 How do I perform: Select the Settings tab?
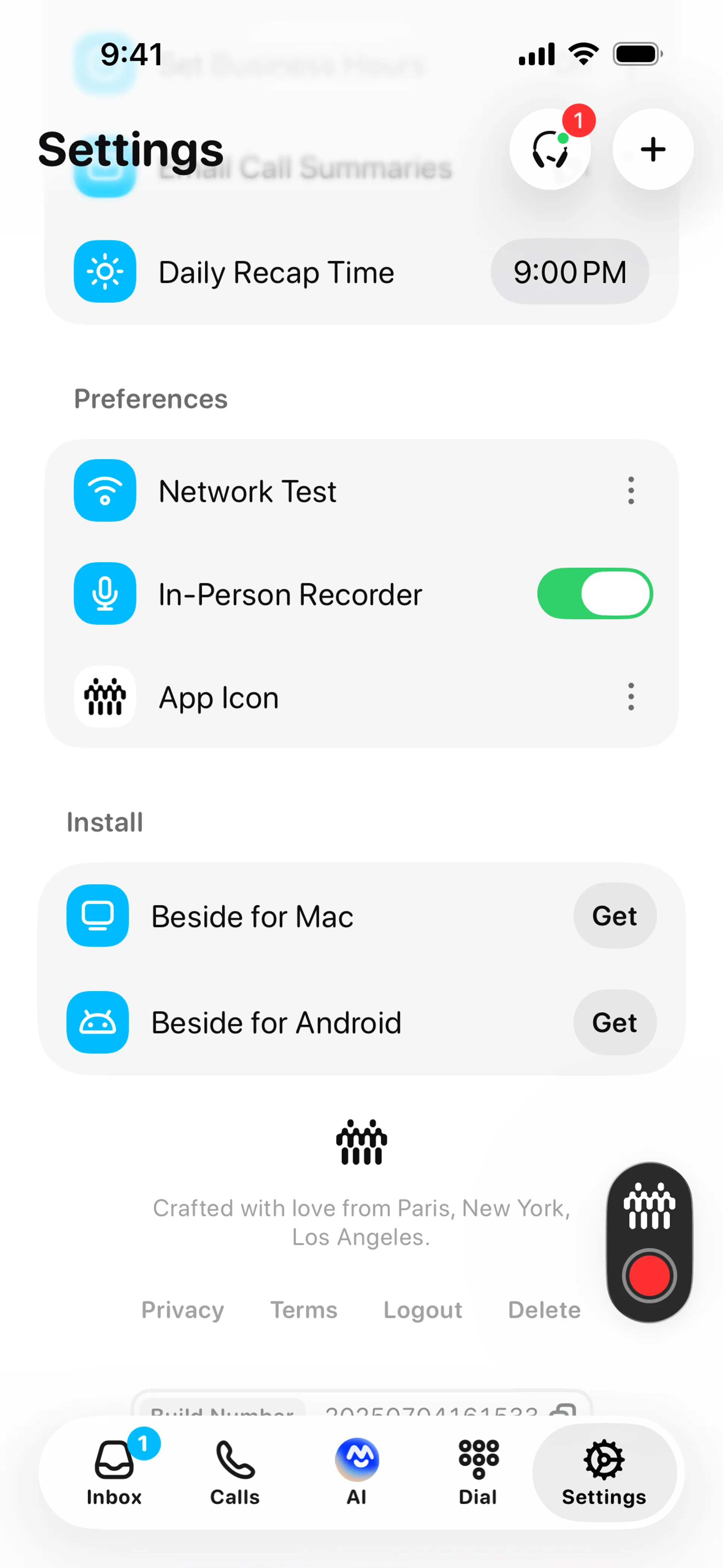(x=604, y=1472)
